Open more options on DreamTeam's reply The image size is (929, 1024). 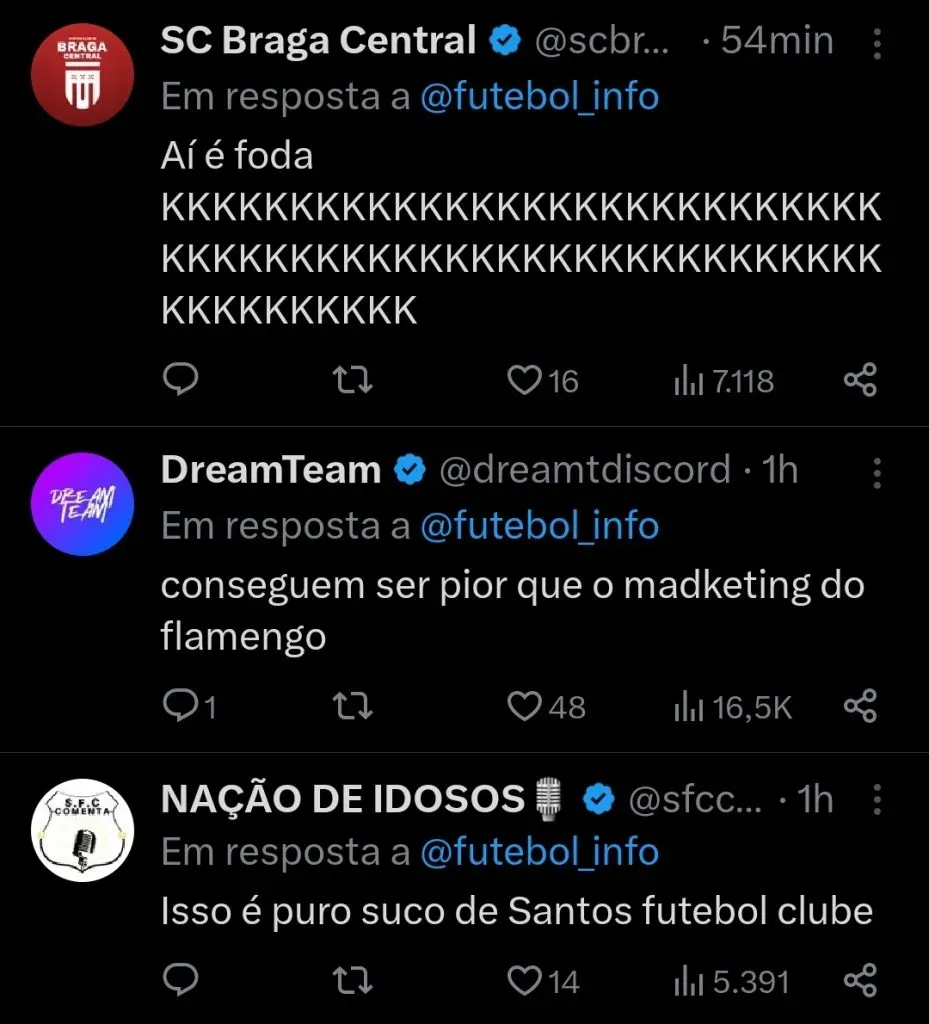tap(877, 471)
